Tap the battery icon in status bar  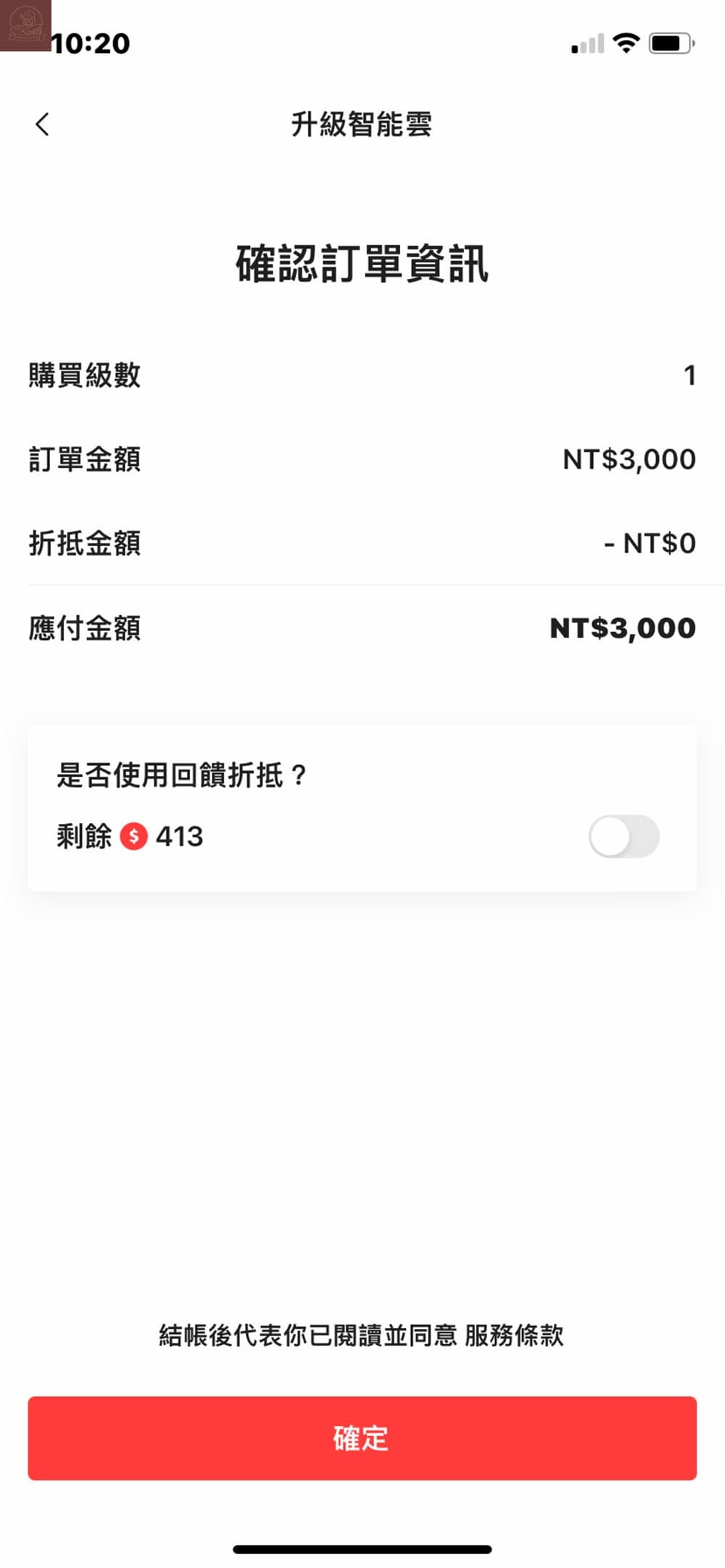(671, 43)
